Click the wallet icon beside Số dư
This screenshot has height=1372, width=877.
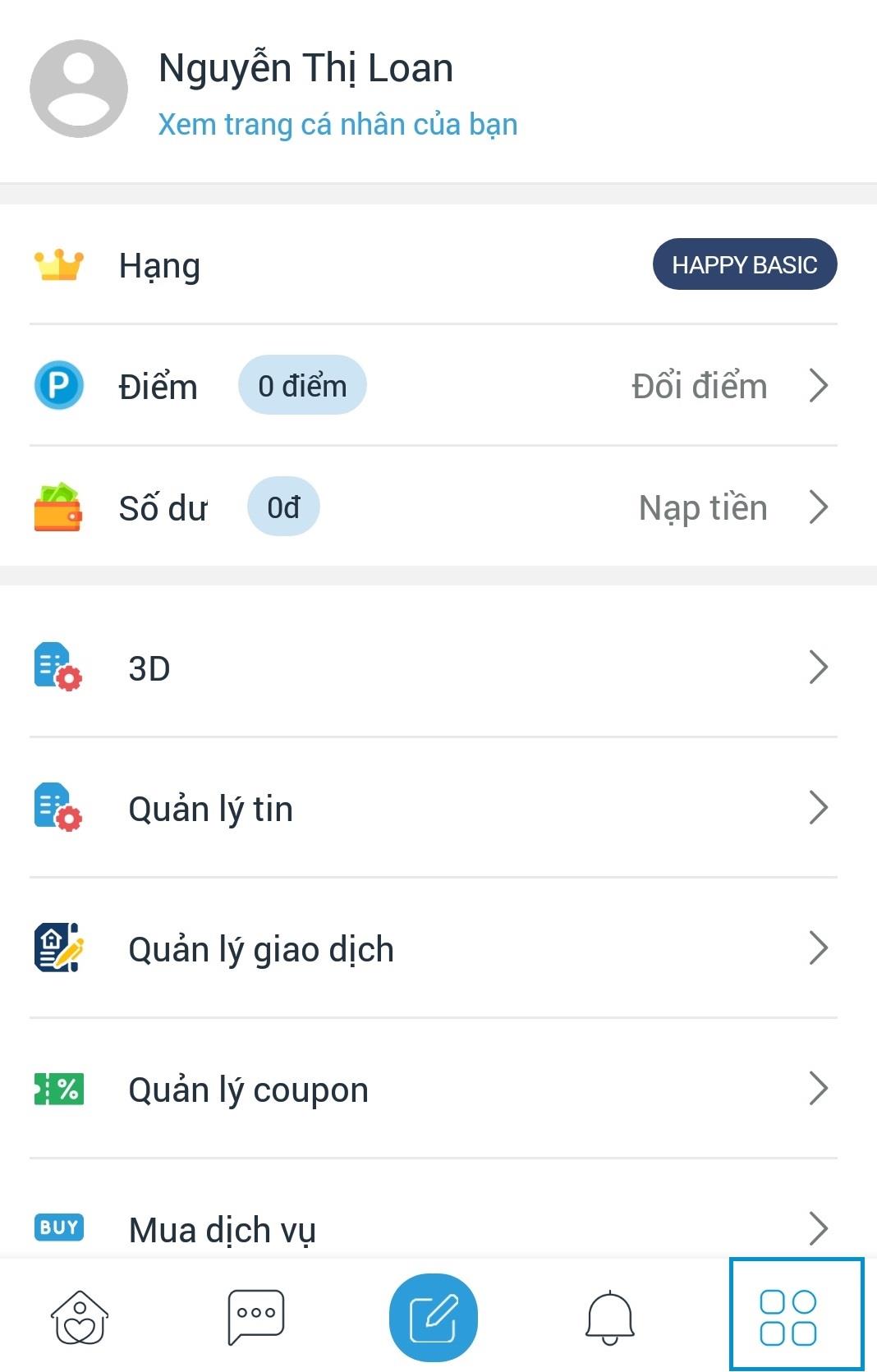pos(57,507)
